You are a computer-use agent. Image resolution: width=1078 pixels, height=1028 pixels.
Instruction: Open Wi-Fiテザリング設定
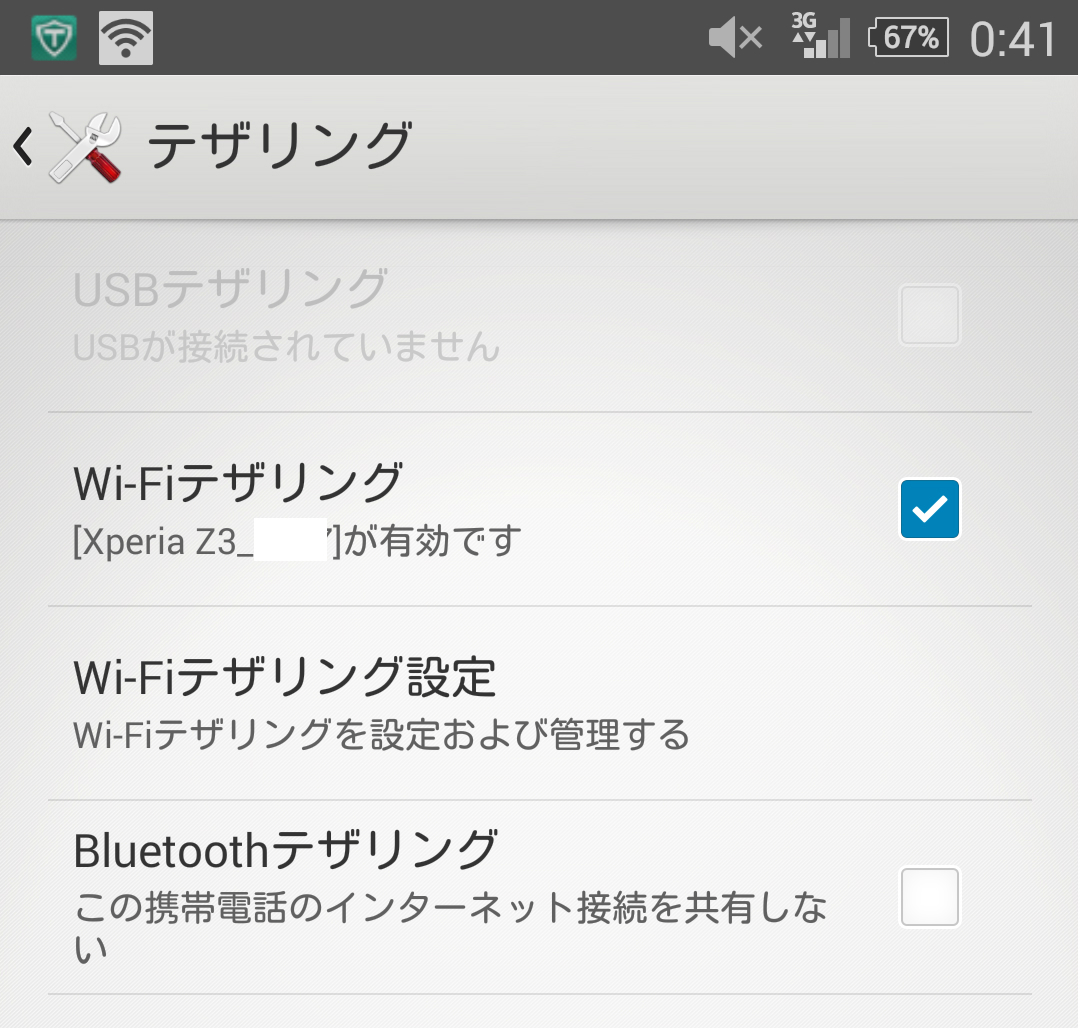380,703
